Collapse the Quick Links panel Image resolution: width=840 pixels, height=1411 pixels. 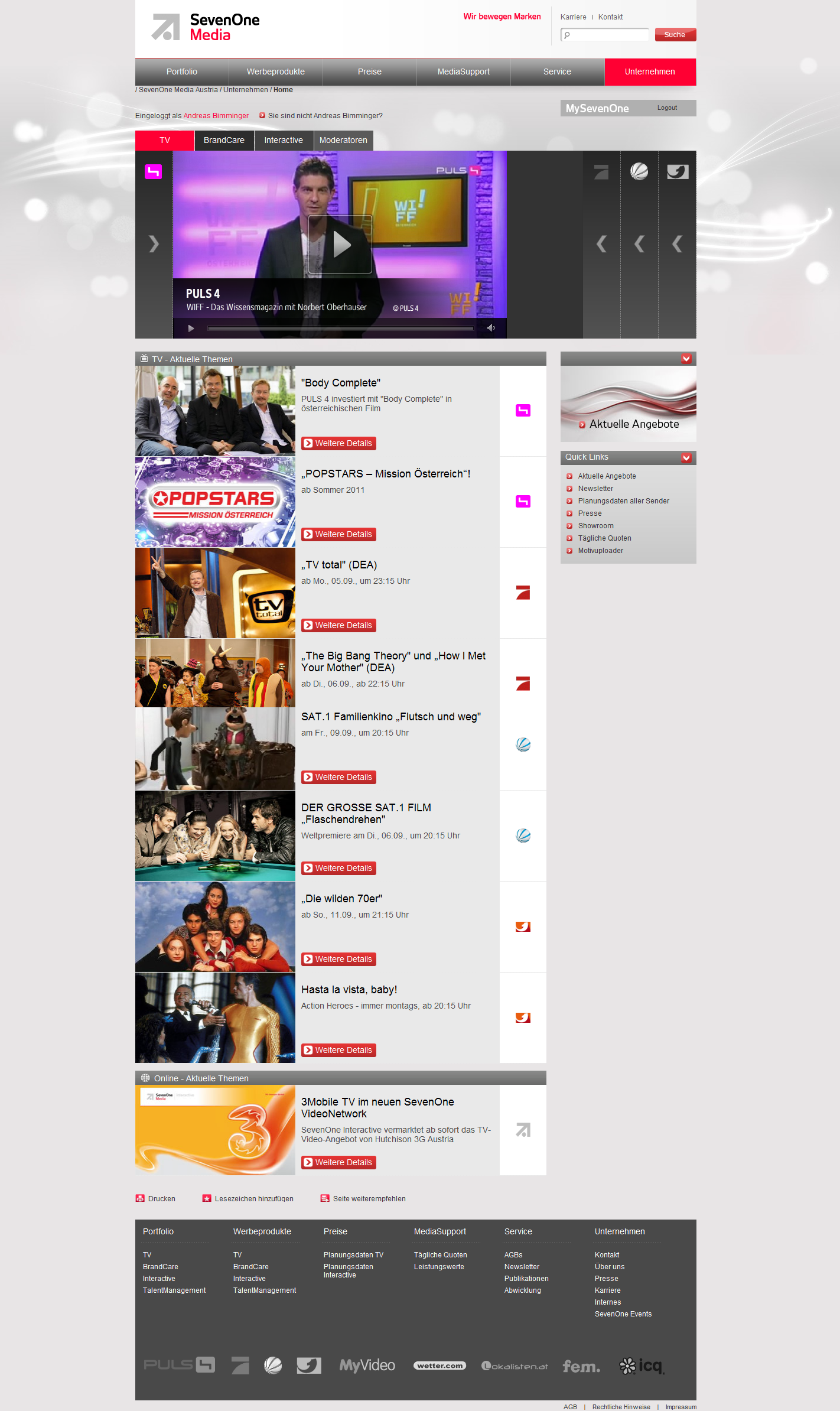[686, 457]
